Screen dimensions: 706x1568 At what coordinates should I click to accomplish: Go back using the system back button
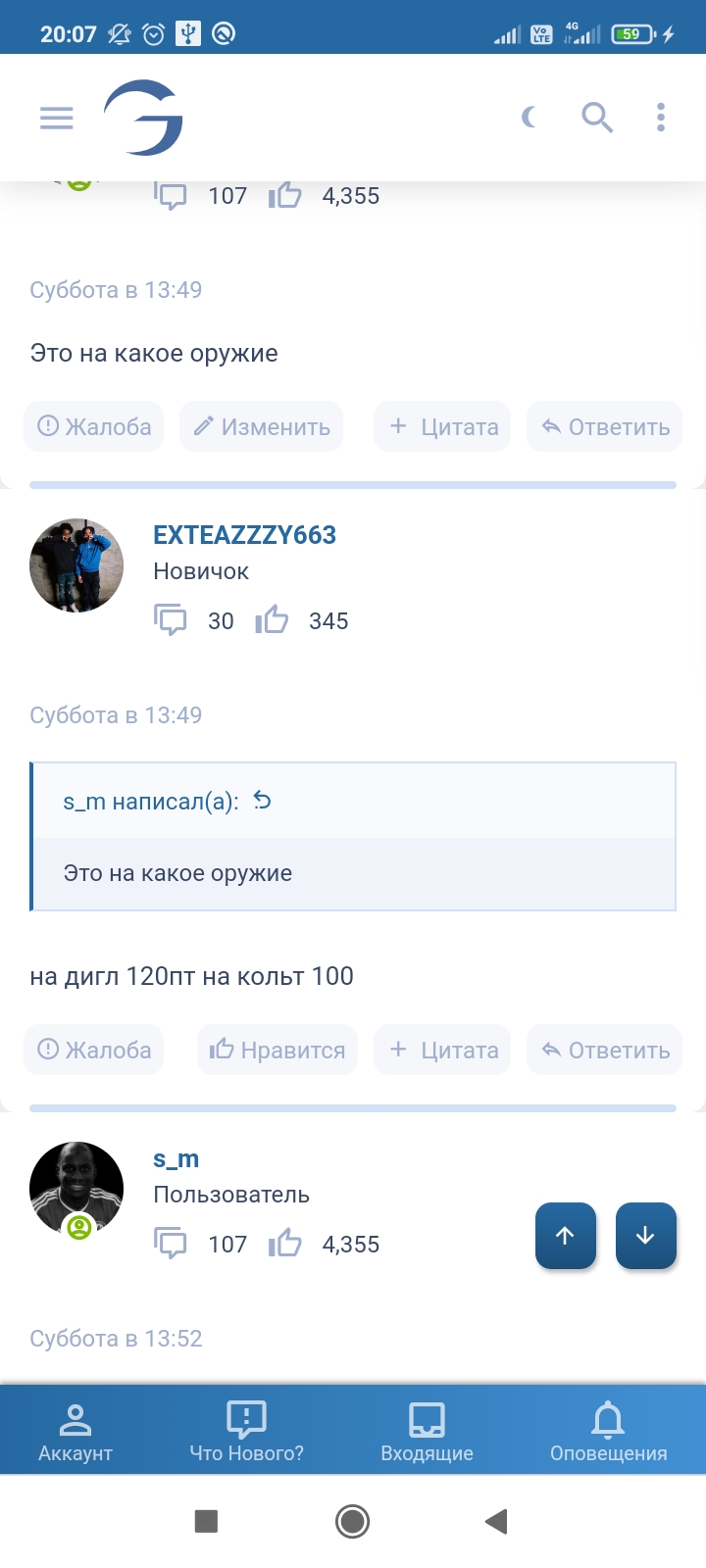(496, 1521)
